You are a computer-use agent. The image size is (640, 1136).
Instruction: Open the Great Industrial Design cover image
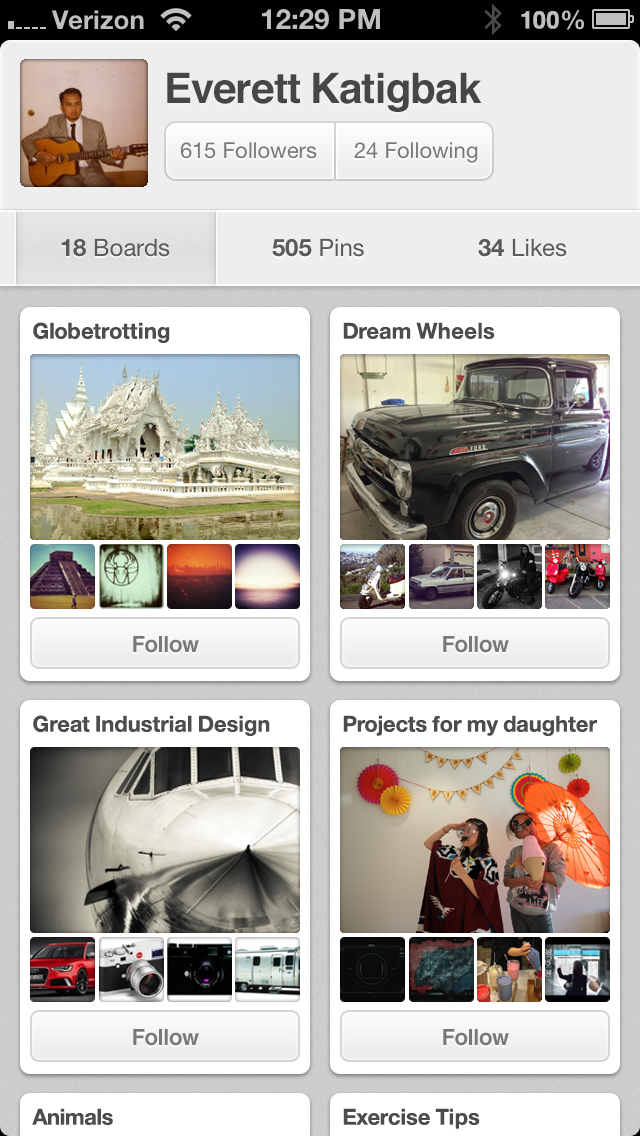click(x=165, y=840)
